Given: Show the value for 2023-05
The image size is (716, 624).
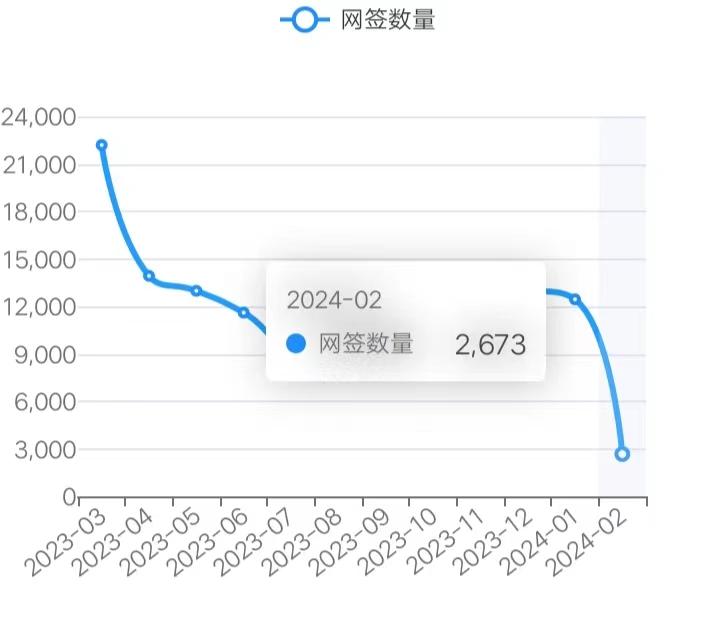Looking at the screenshot, I should coord(196,291).
